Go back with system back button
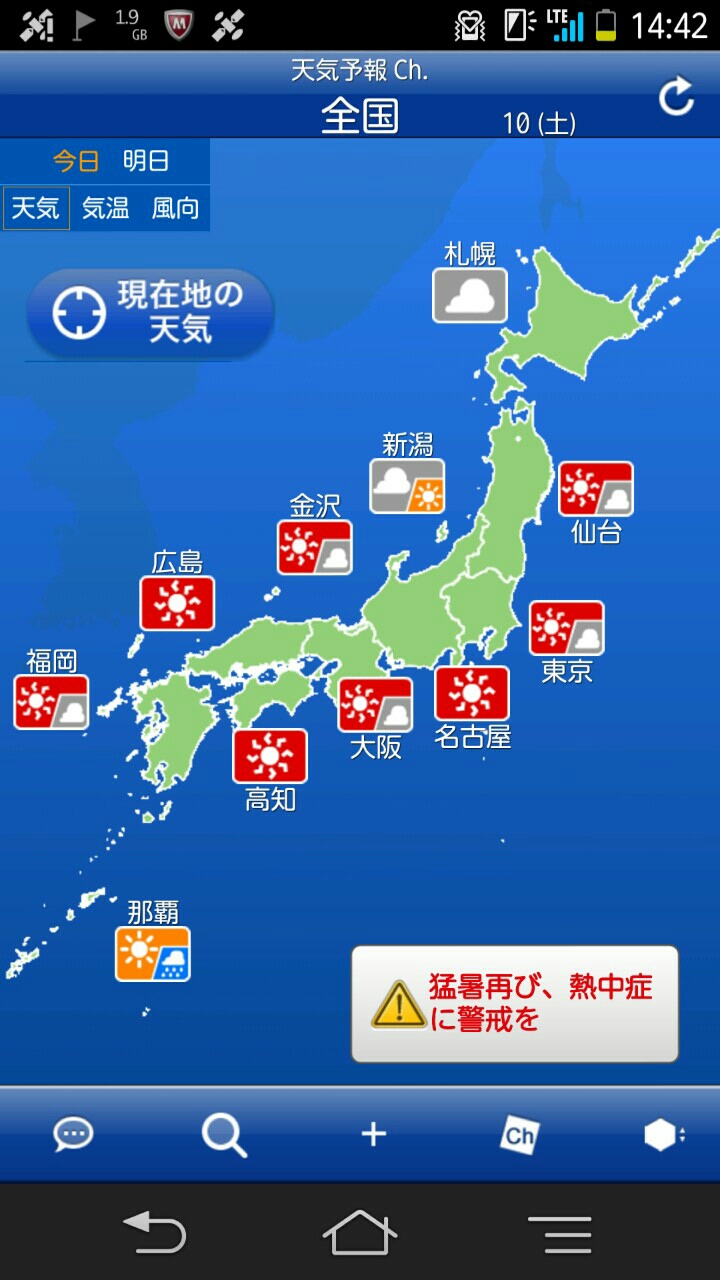Screen dimensions: 720x1280 click(x=155, y=1232)
